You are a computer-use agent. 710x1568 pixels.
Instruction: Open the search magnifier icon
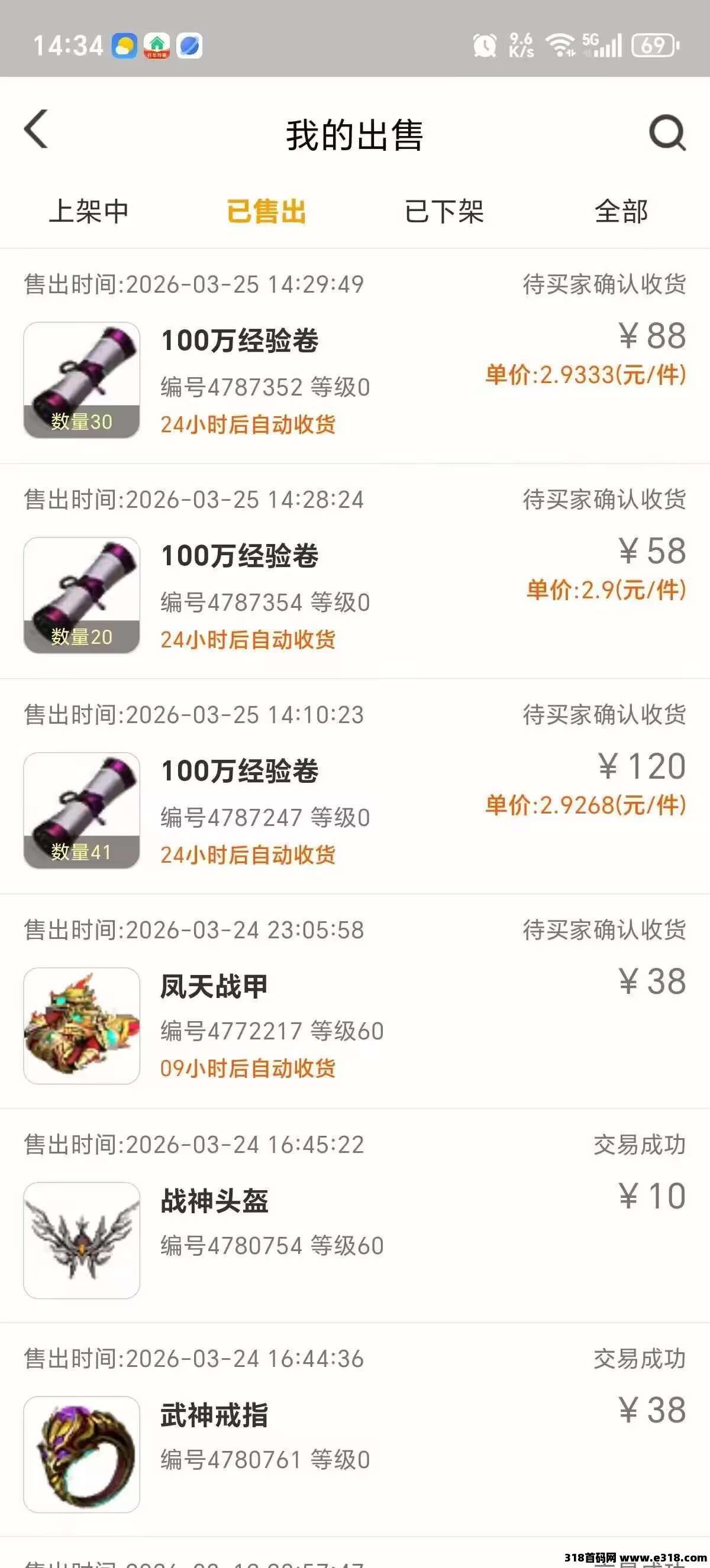coord(667,132)
